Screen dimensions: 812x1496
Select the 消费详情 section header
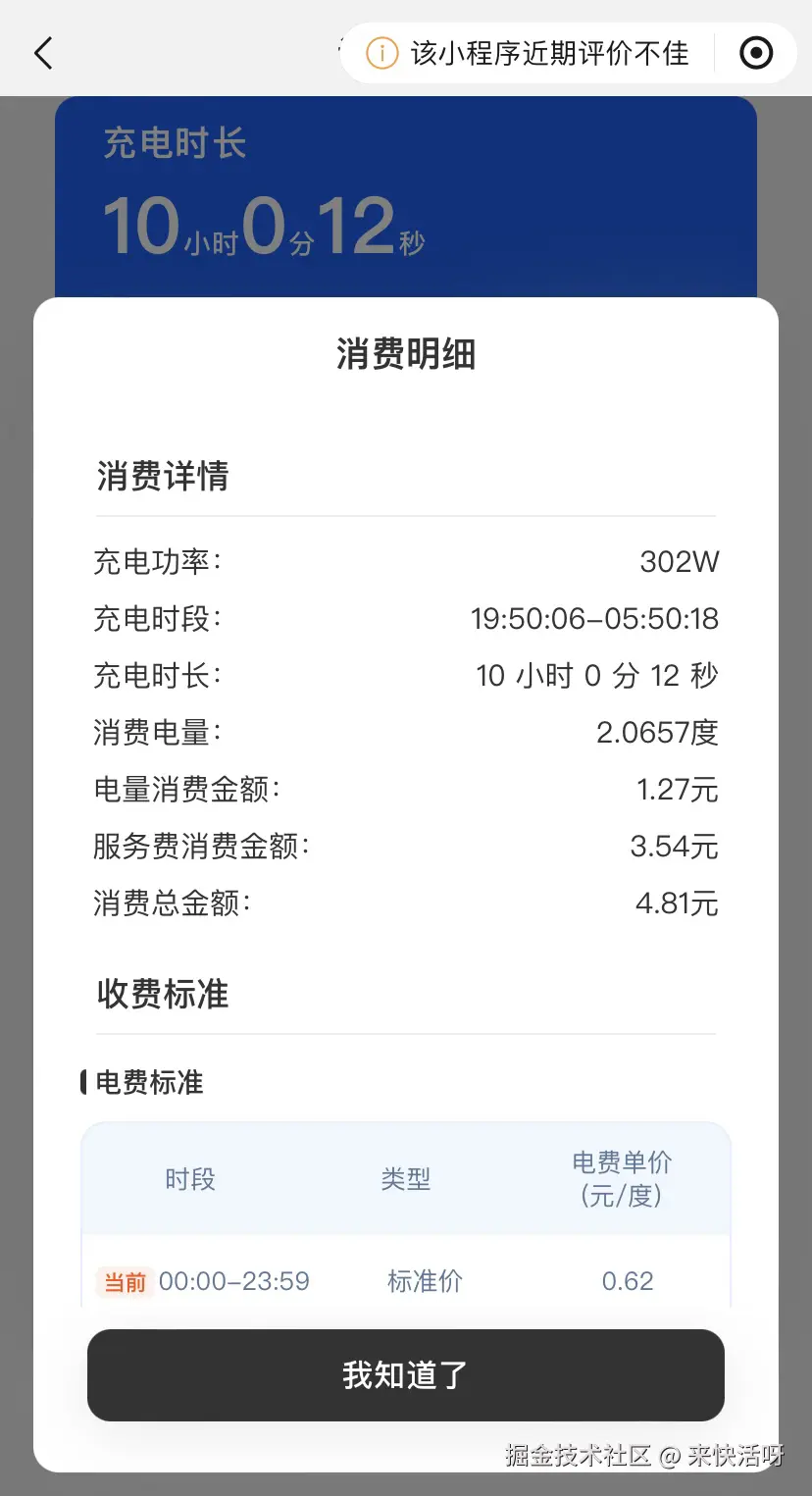click(x=162, y=477)
